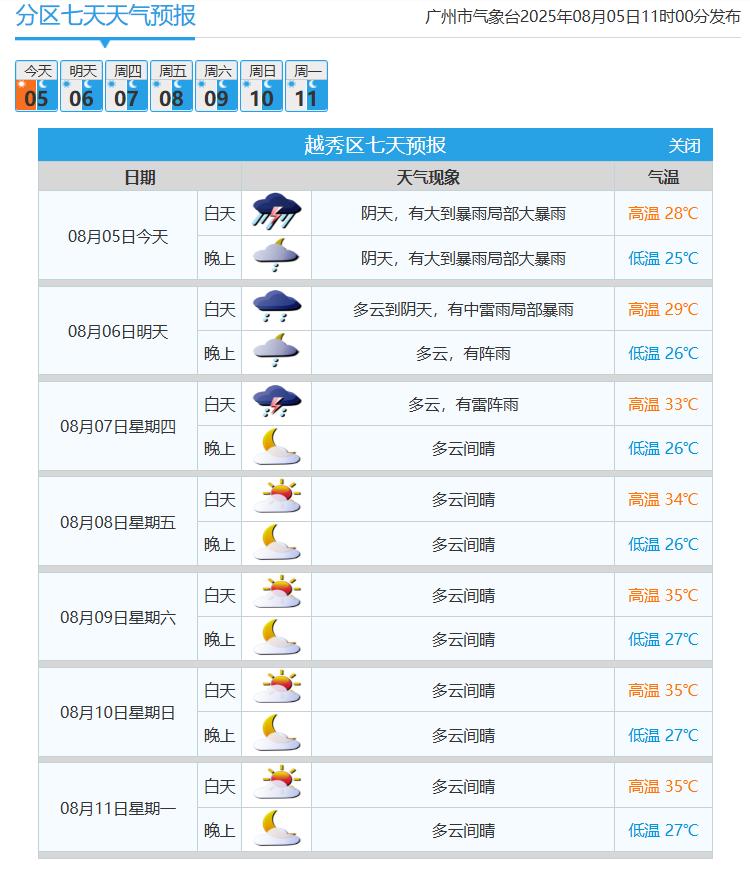750x874 pixels.
Task: Switch to 明天 06 forecast tab
Action: (x=81, y=86)
